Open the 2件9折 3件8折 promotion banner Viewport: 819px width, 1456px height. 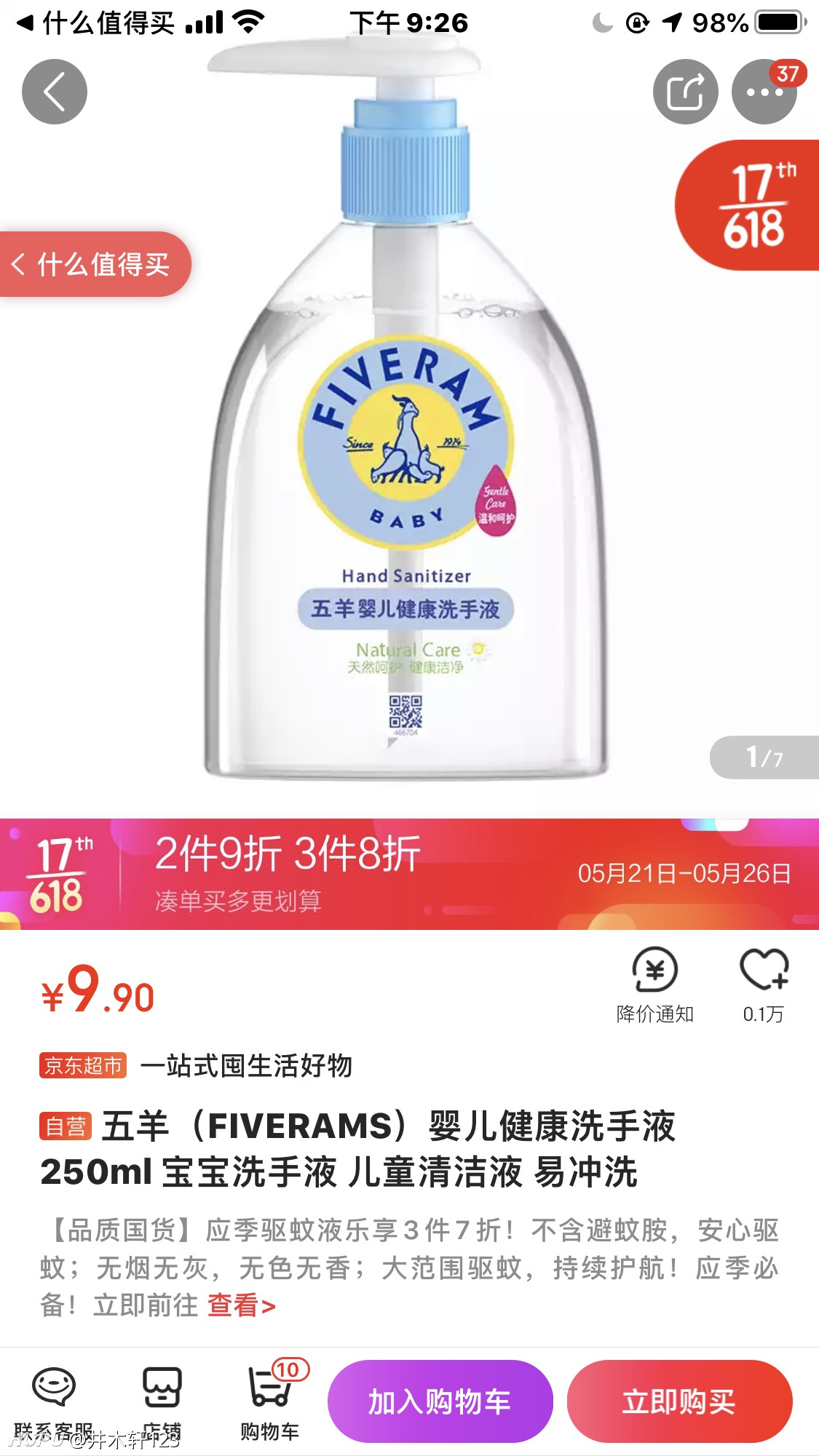pos(409,874)
